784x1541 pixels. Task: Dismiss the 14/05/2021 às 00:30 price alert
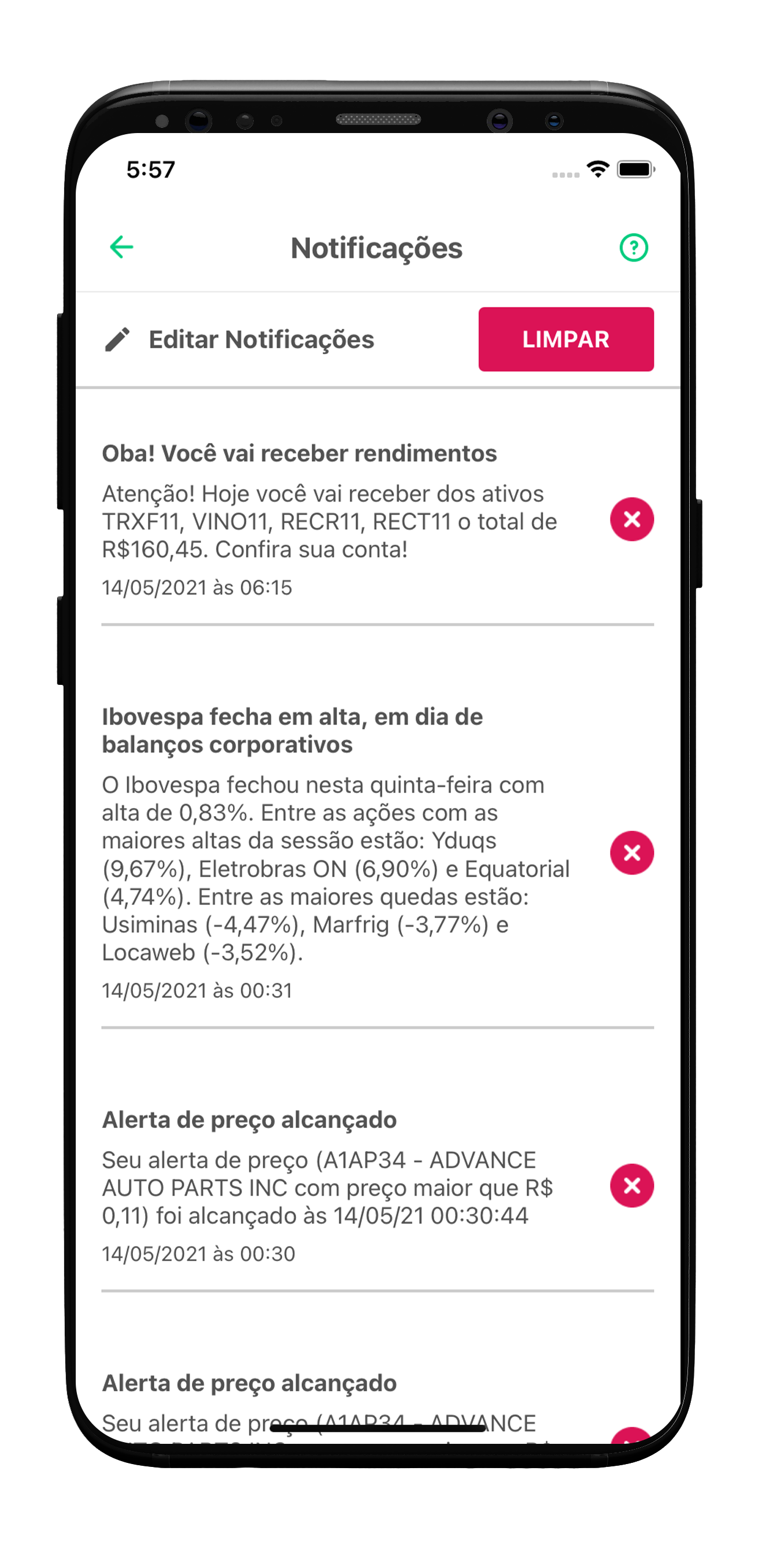pos(631,1185)
